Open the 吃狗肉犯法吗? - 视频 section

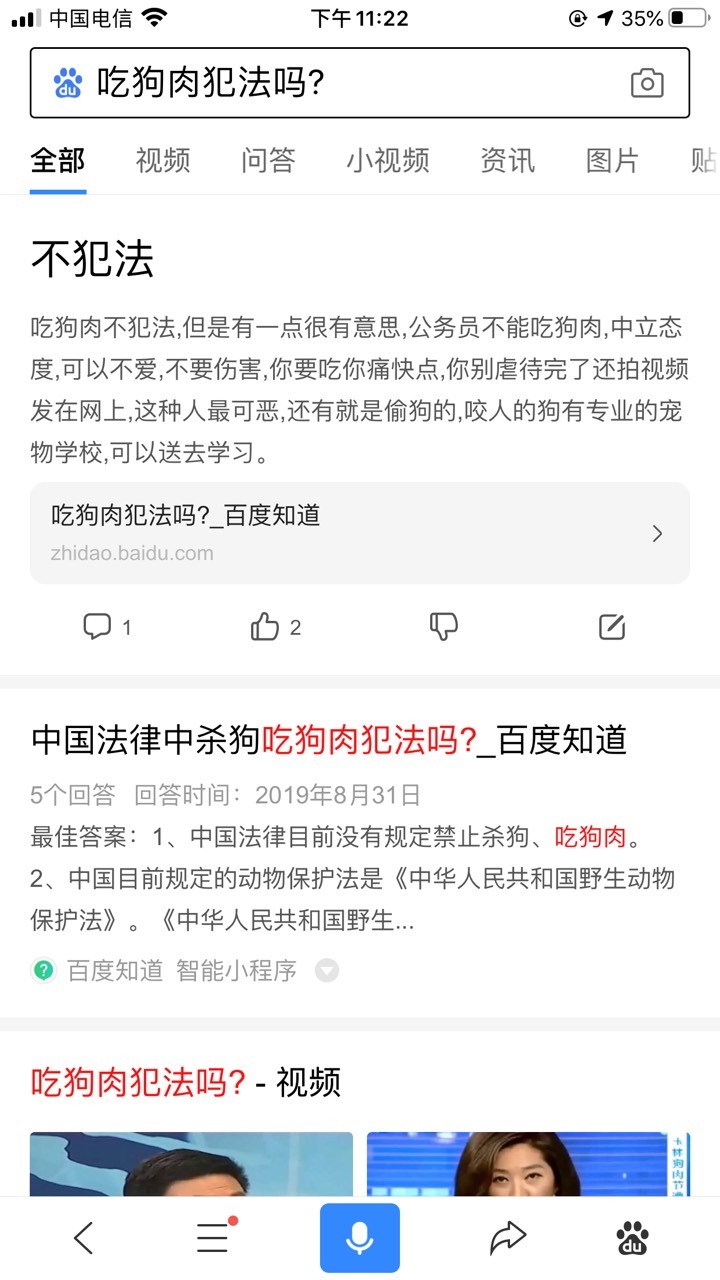coord(186,1081)
